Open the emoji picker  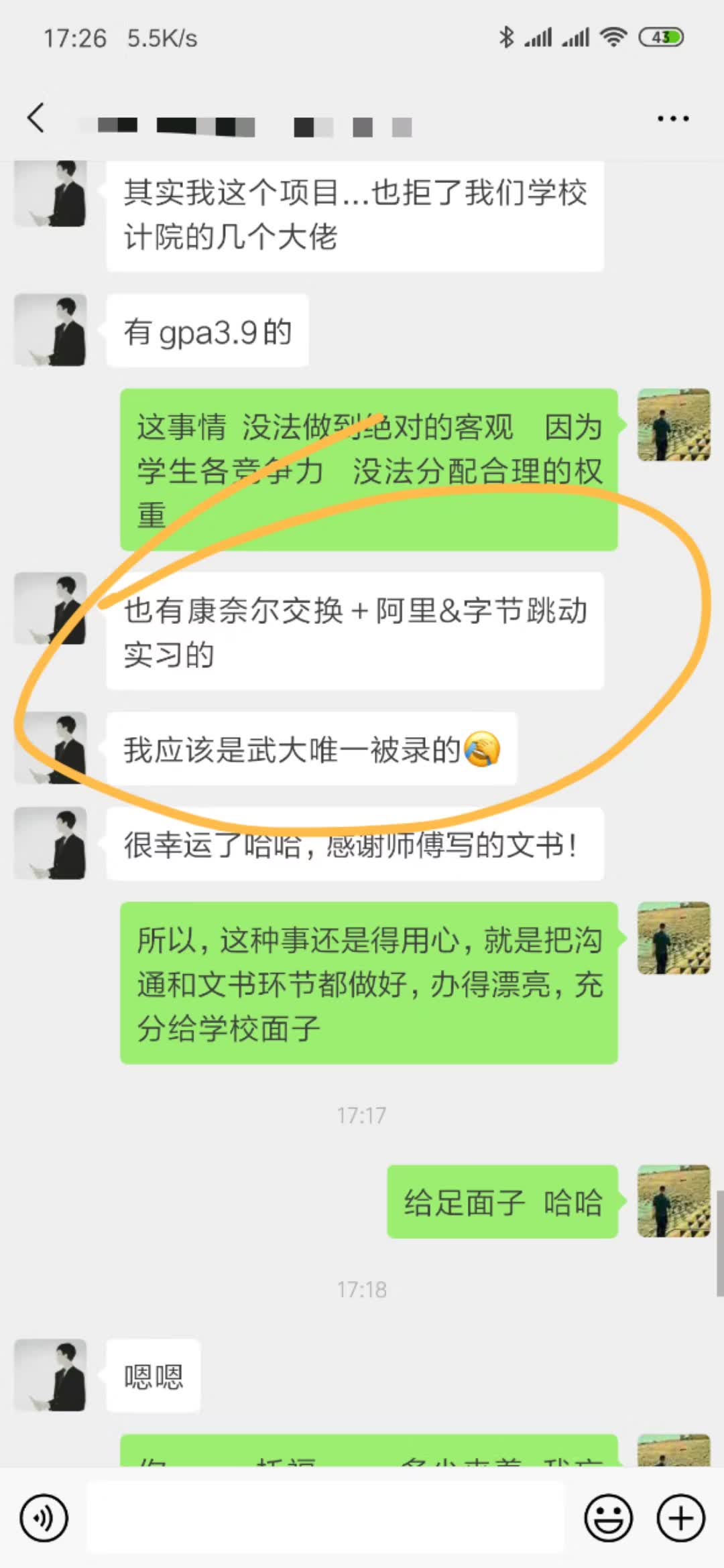pyautogui.click(x=609, y=1518)
